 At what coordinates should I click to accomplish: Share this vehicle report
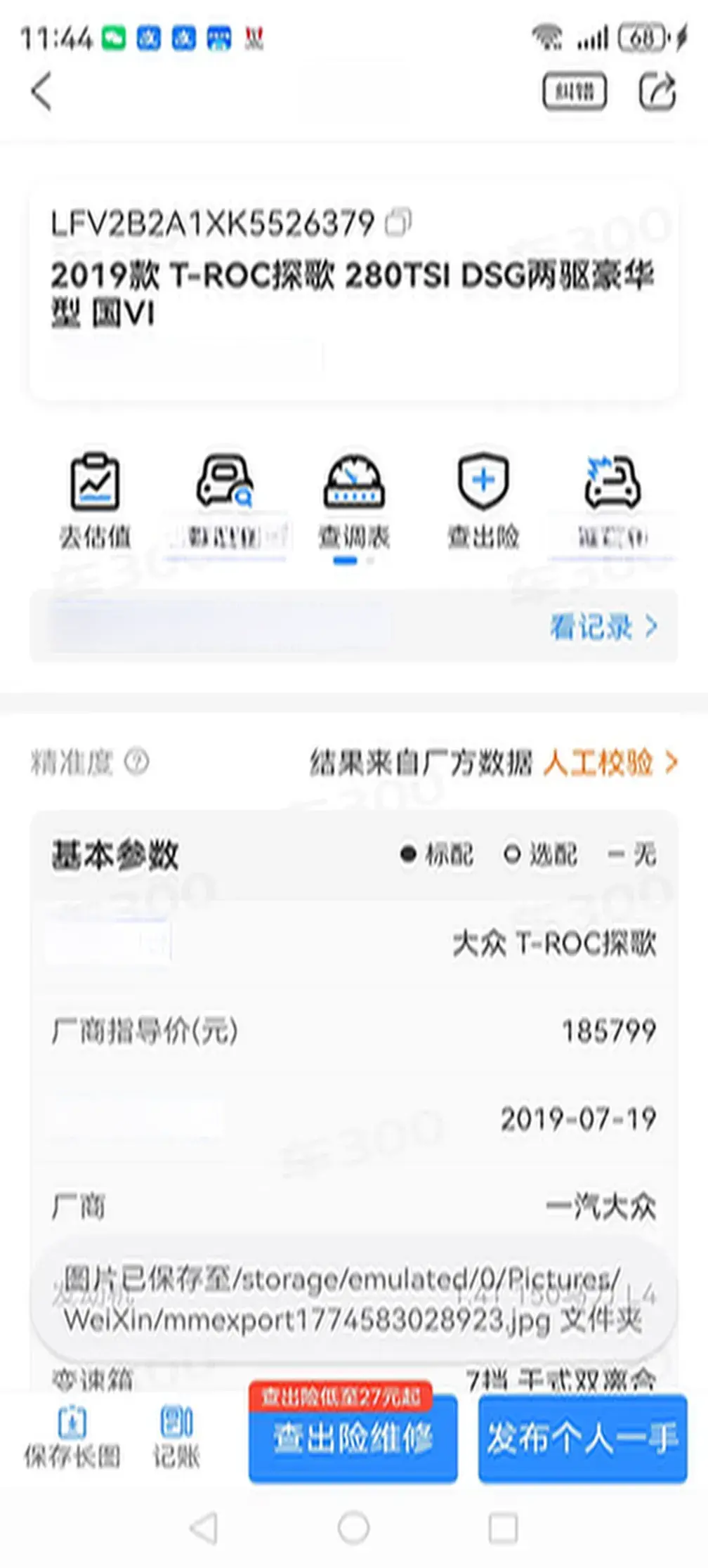(657, 92)
